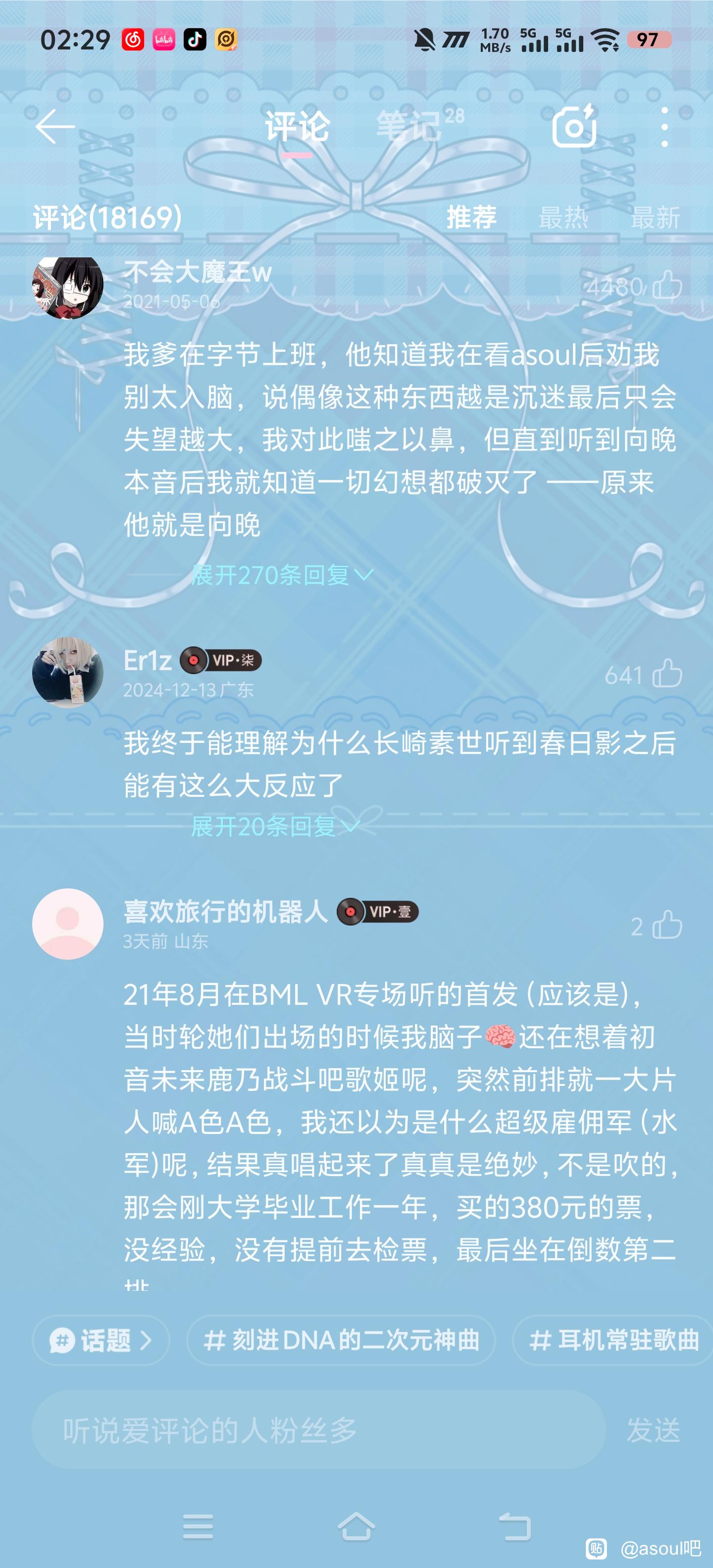This screenshot has width=713, height=1568.
Task: Select the 推荐 comment sorting
Action: tap(471, 217)
